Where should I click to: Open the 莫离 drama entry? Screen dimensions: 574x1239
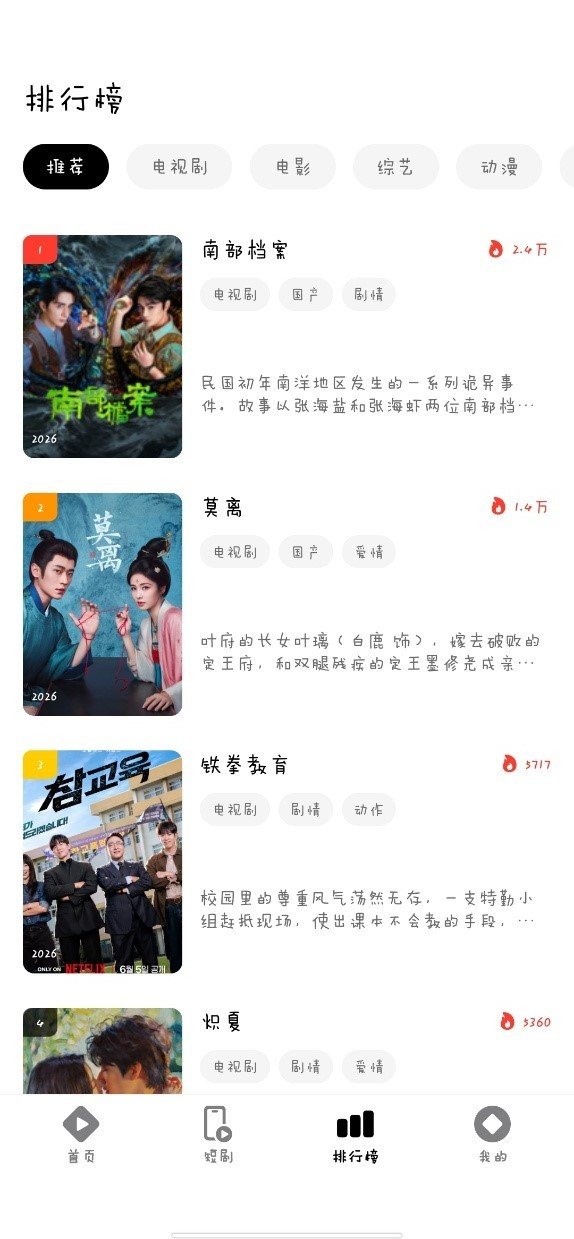tap(287, 604)
